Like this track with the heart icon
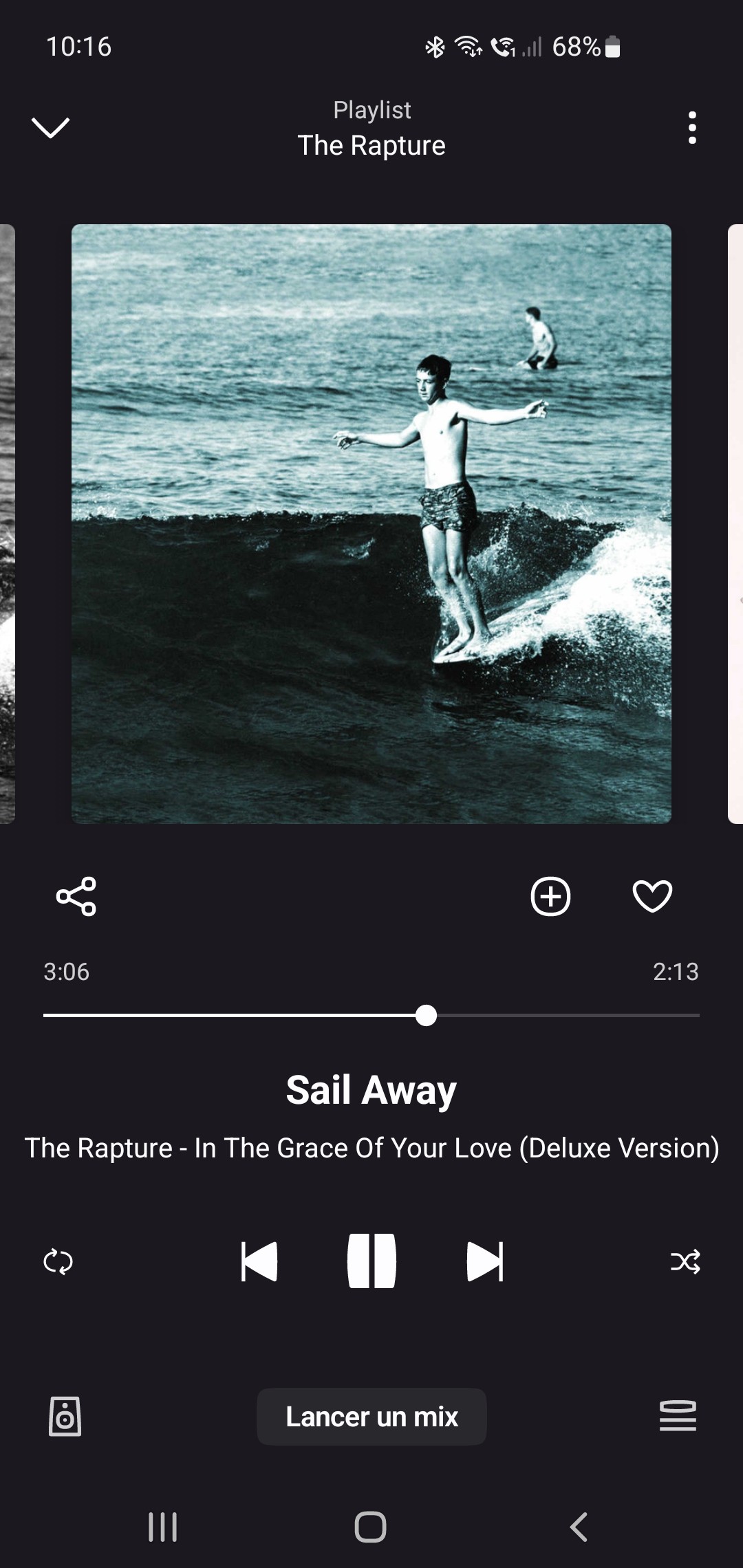Image resolution: width=743 pixels, height=1568 pixels. (x=652, y=896)
